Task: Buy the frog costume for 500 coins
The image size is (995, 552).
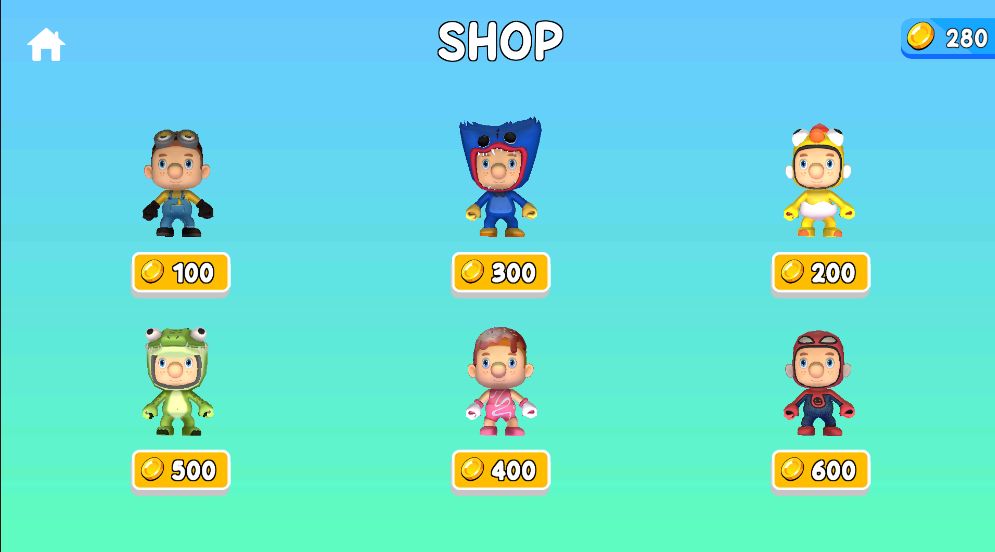Action: pos(181,470)
